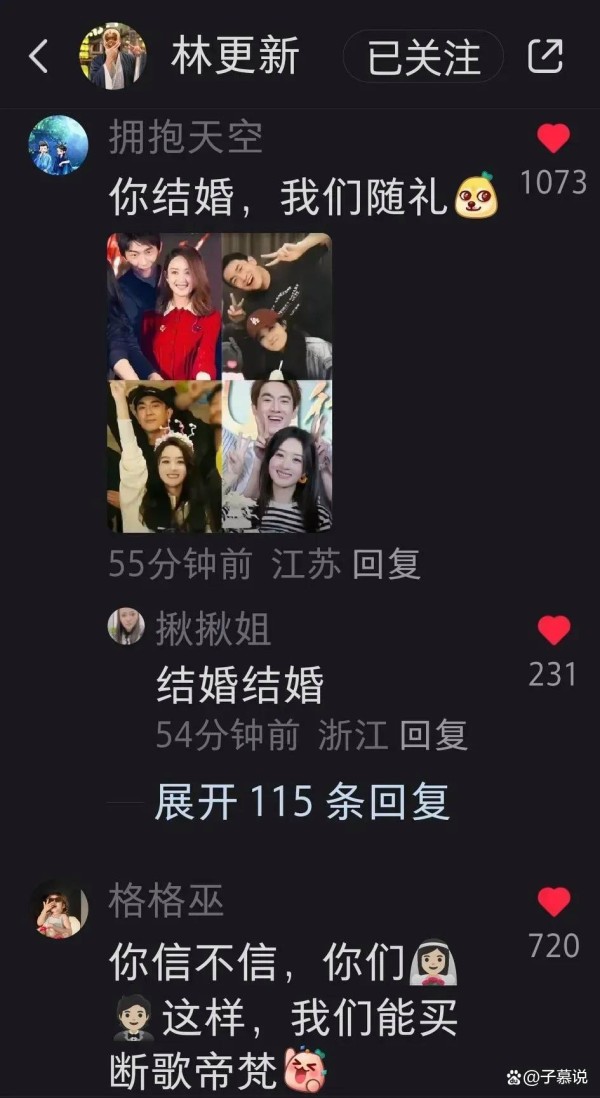Like 揪揪姐's reply
The image size is (600, 1098).
click(x=554, y=630)
